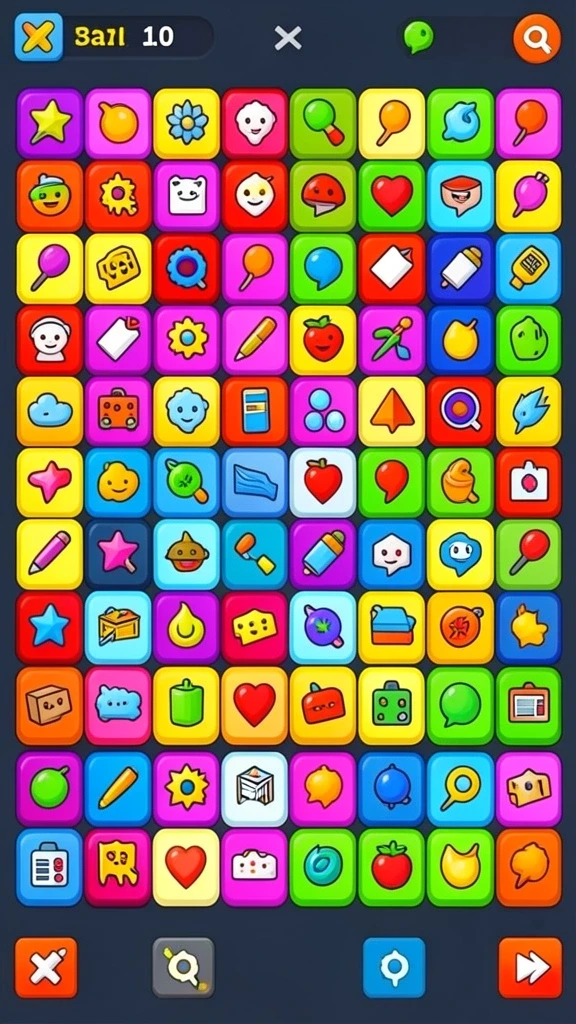The image size is (576, 1024).
Task: Select the yellow star on purple tile
Action: point(50,123)
